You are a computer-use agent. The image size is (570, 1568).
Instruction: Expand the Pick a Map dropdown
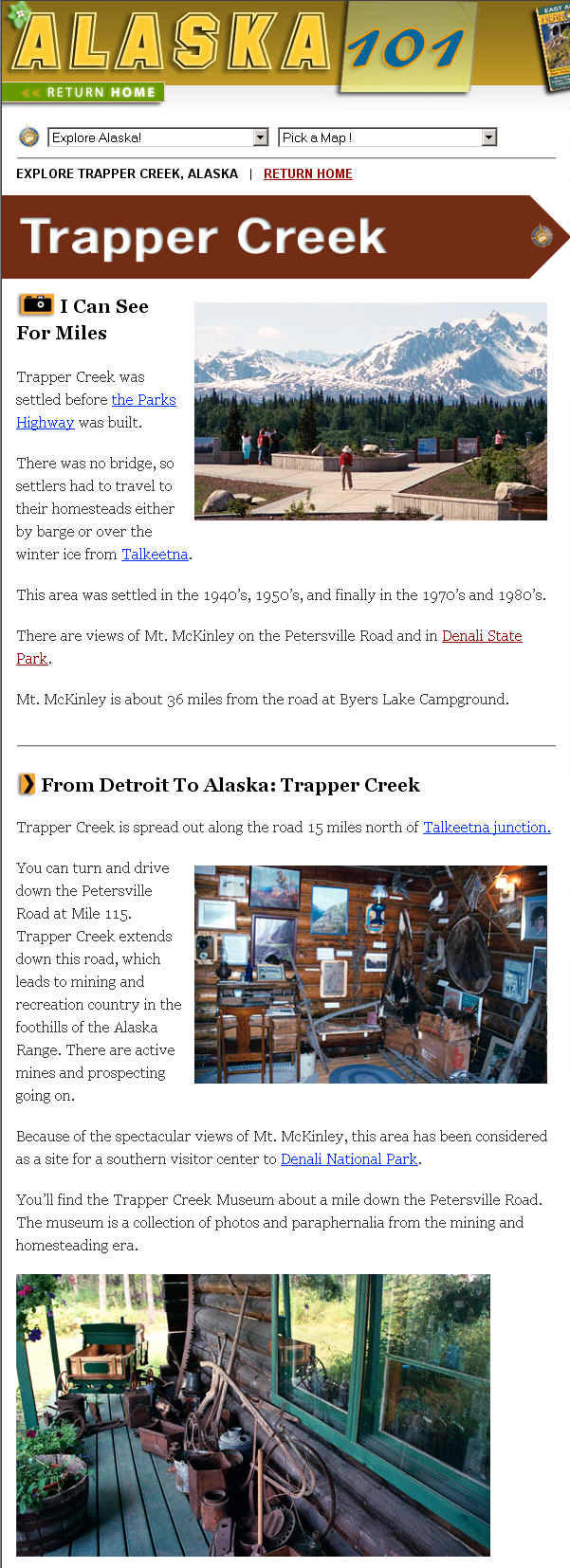click(x=387, y=137)
